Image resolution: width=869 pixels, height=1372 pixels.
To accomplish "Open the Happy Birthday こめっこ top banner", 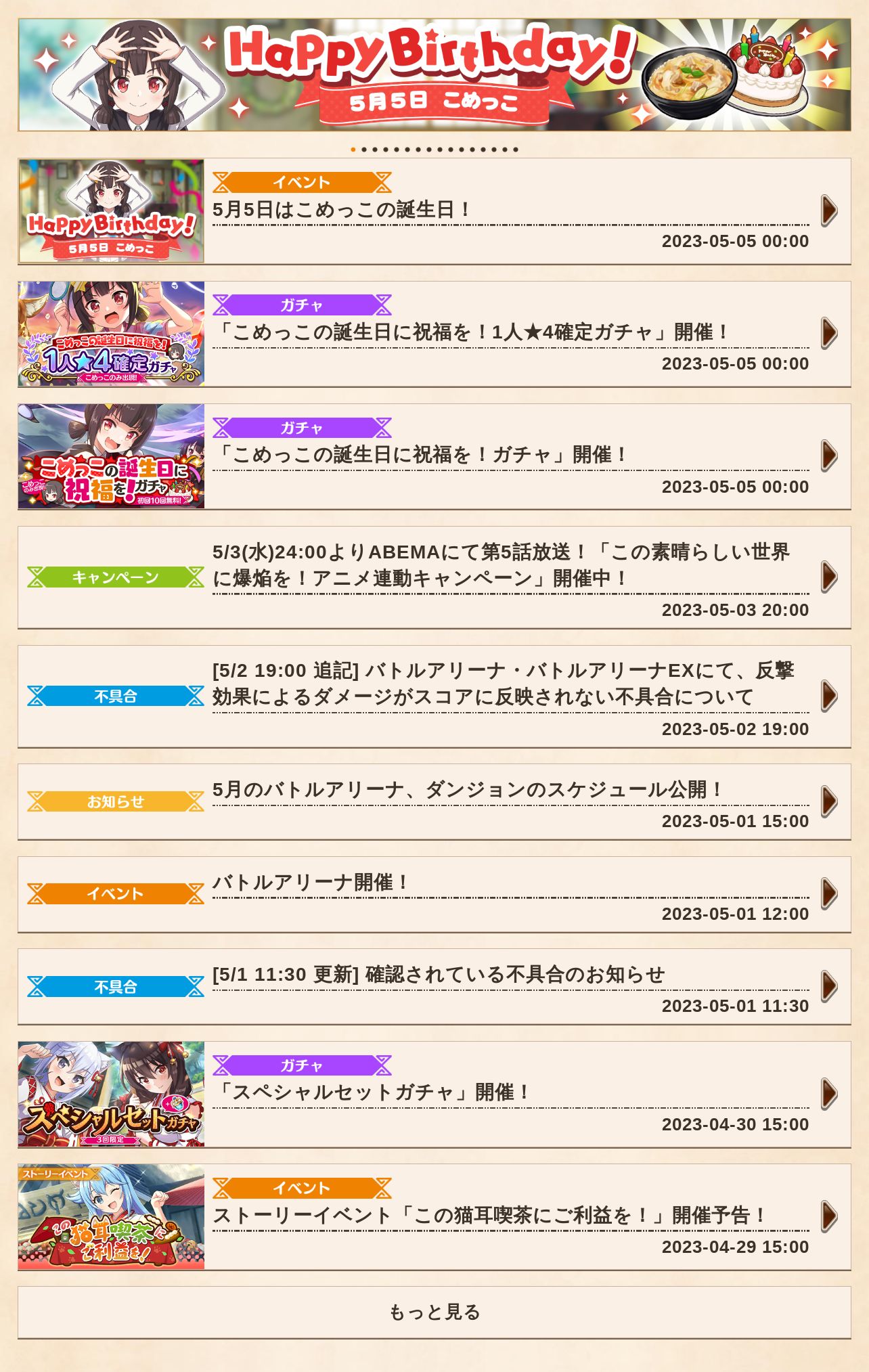I will tap(434, 74).
